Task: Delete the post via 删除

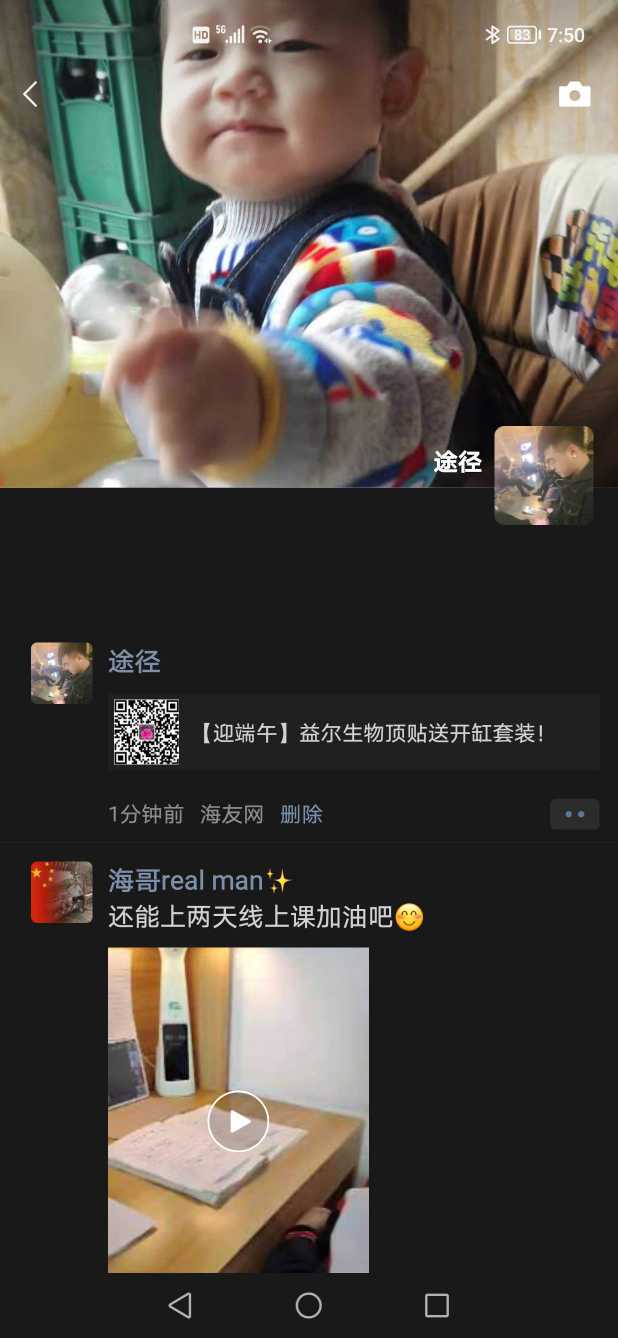Action: [301, 815]
